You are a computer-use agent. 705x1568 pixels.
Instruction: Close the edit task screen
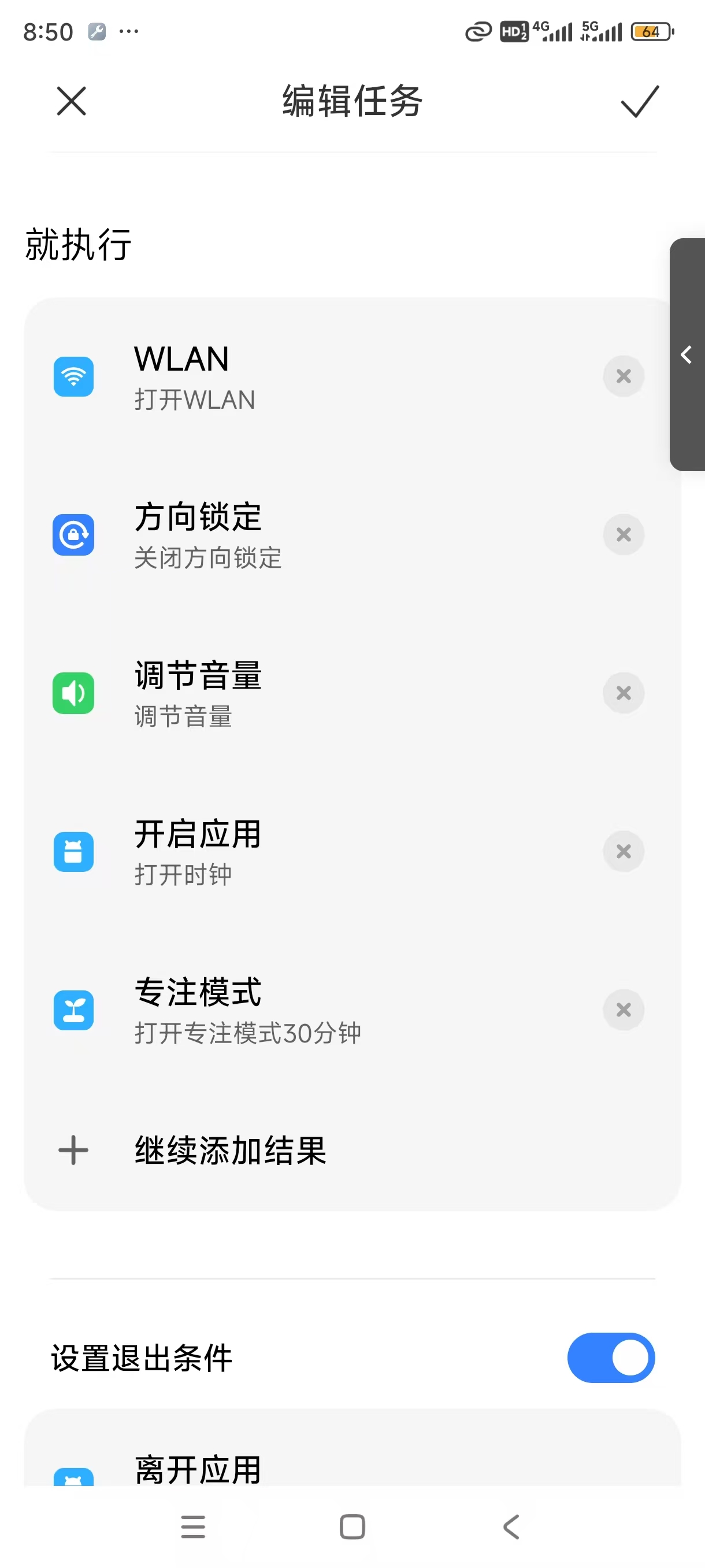(71, 101)
